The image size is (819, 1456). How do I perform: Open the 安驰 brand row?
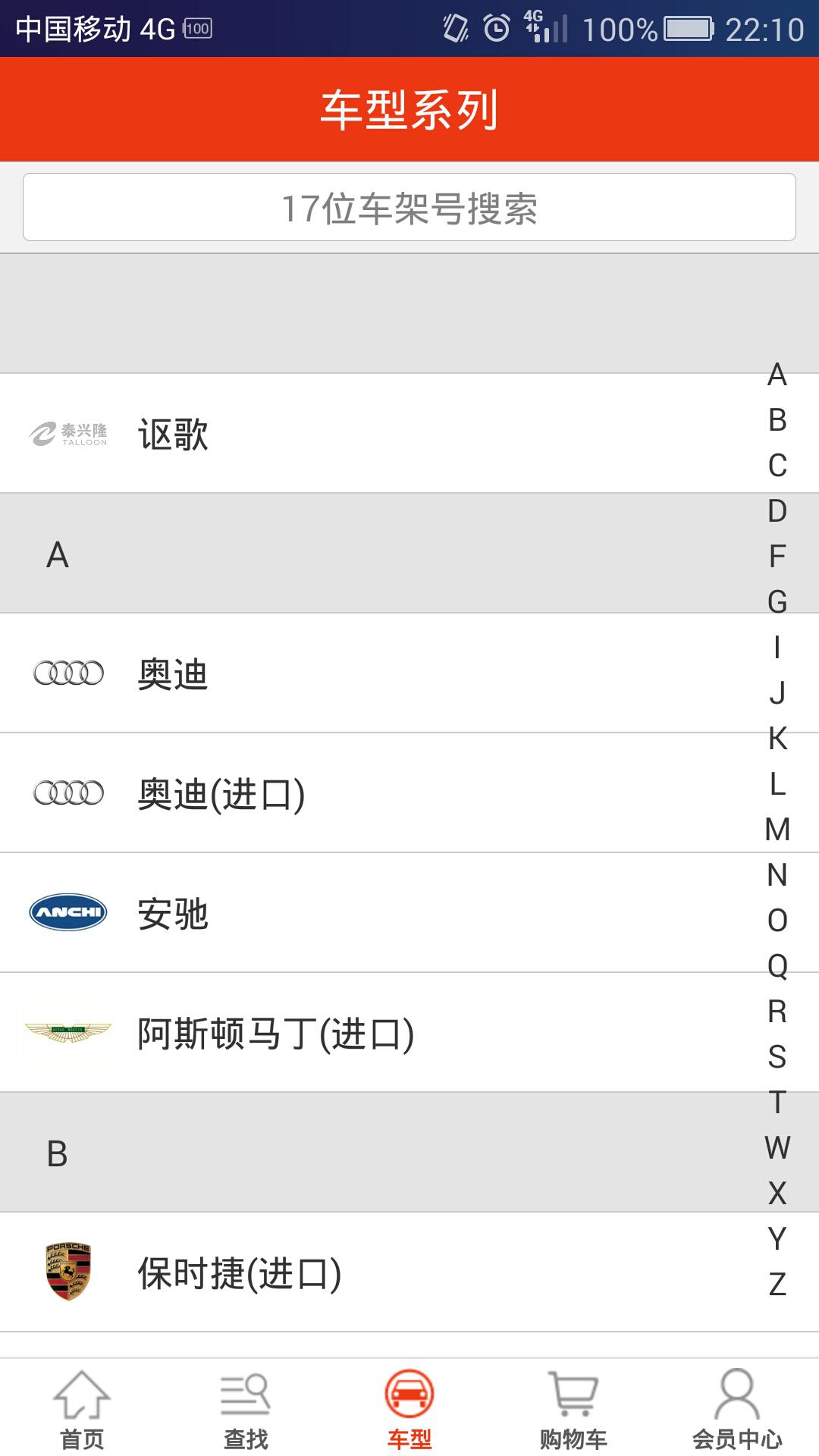pos(409,912)
